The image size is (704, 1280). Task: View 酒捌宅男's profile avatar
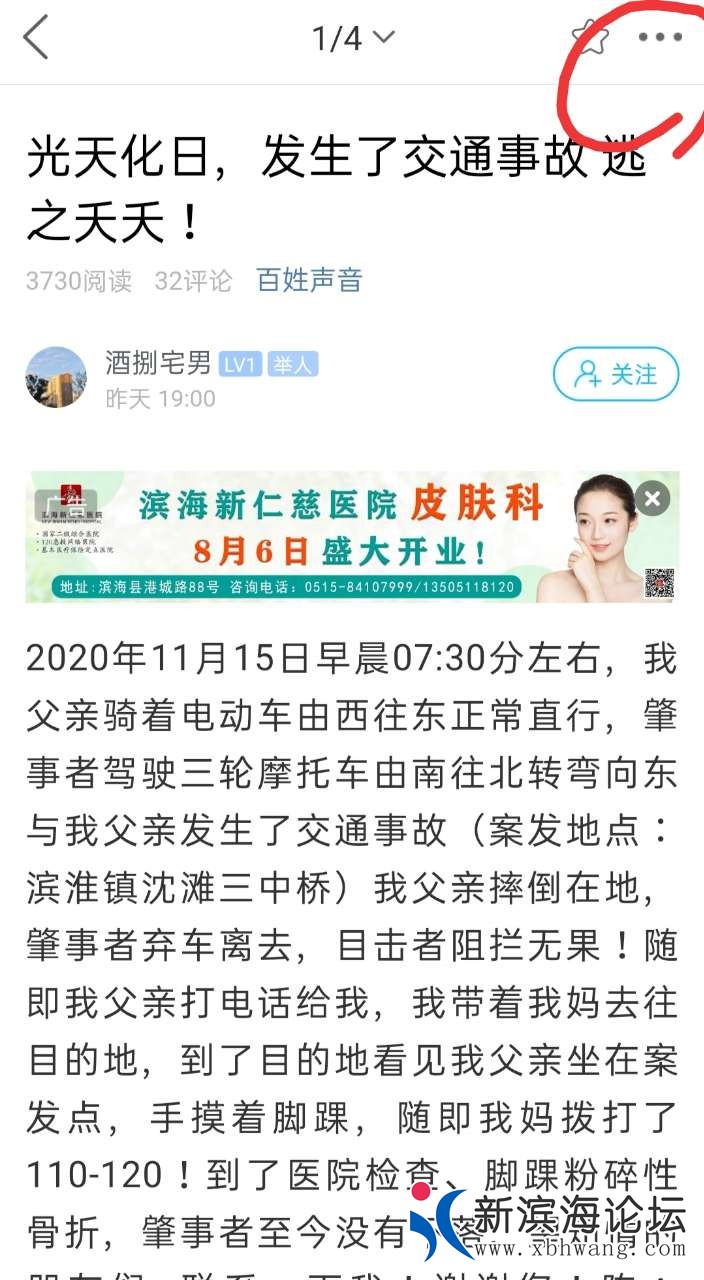pyautogui.click(x=56, y=377)
